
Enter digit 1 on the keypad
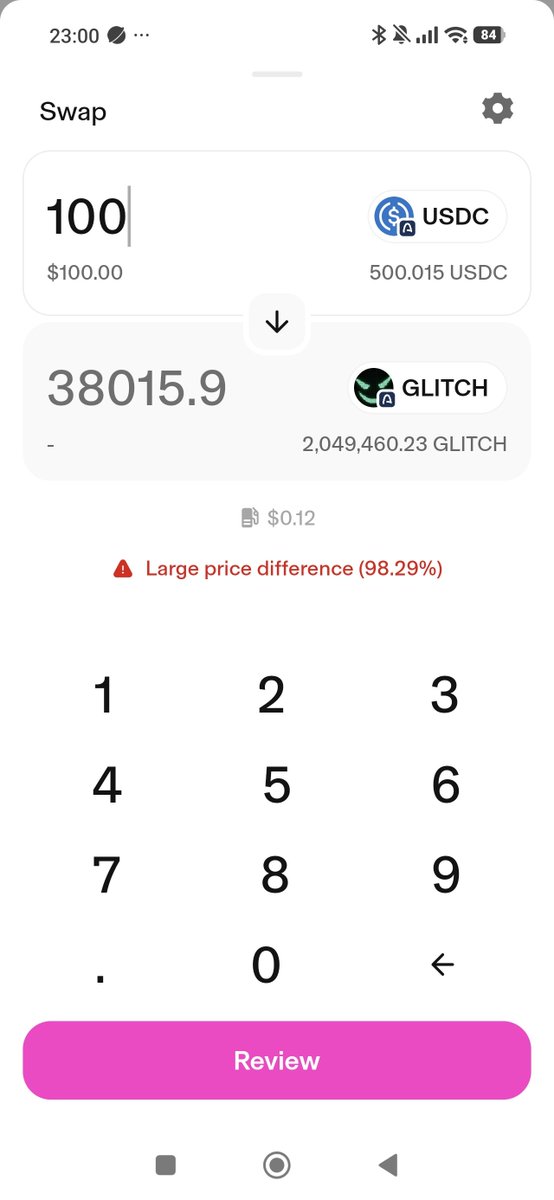pyautogui.click(x=103, y=696)
